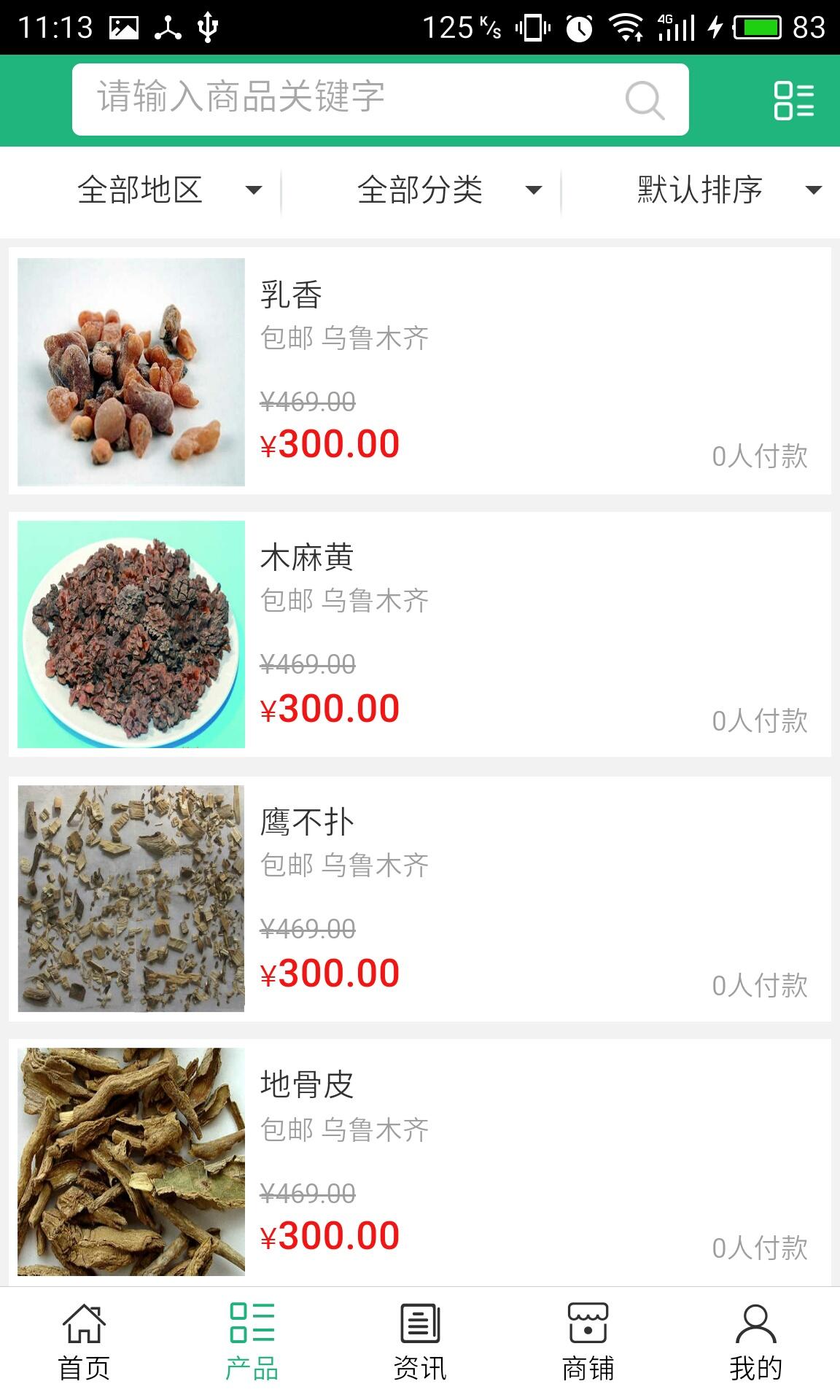Image resolution: width=840 pixels, height=1400 pixels.
Task: Tap the magnifier search icon
Action: point(645,100)
